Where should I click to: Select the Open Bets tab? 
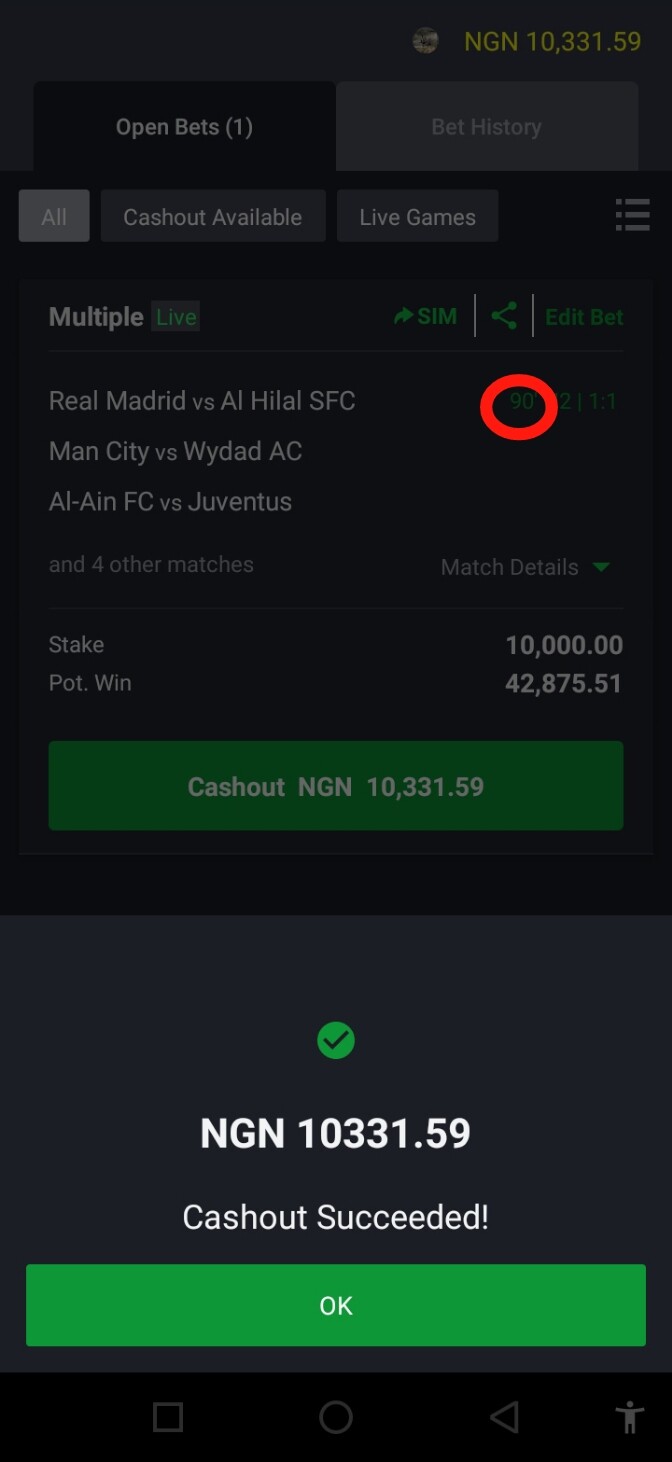[184, 127]
